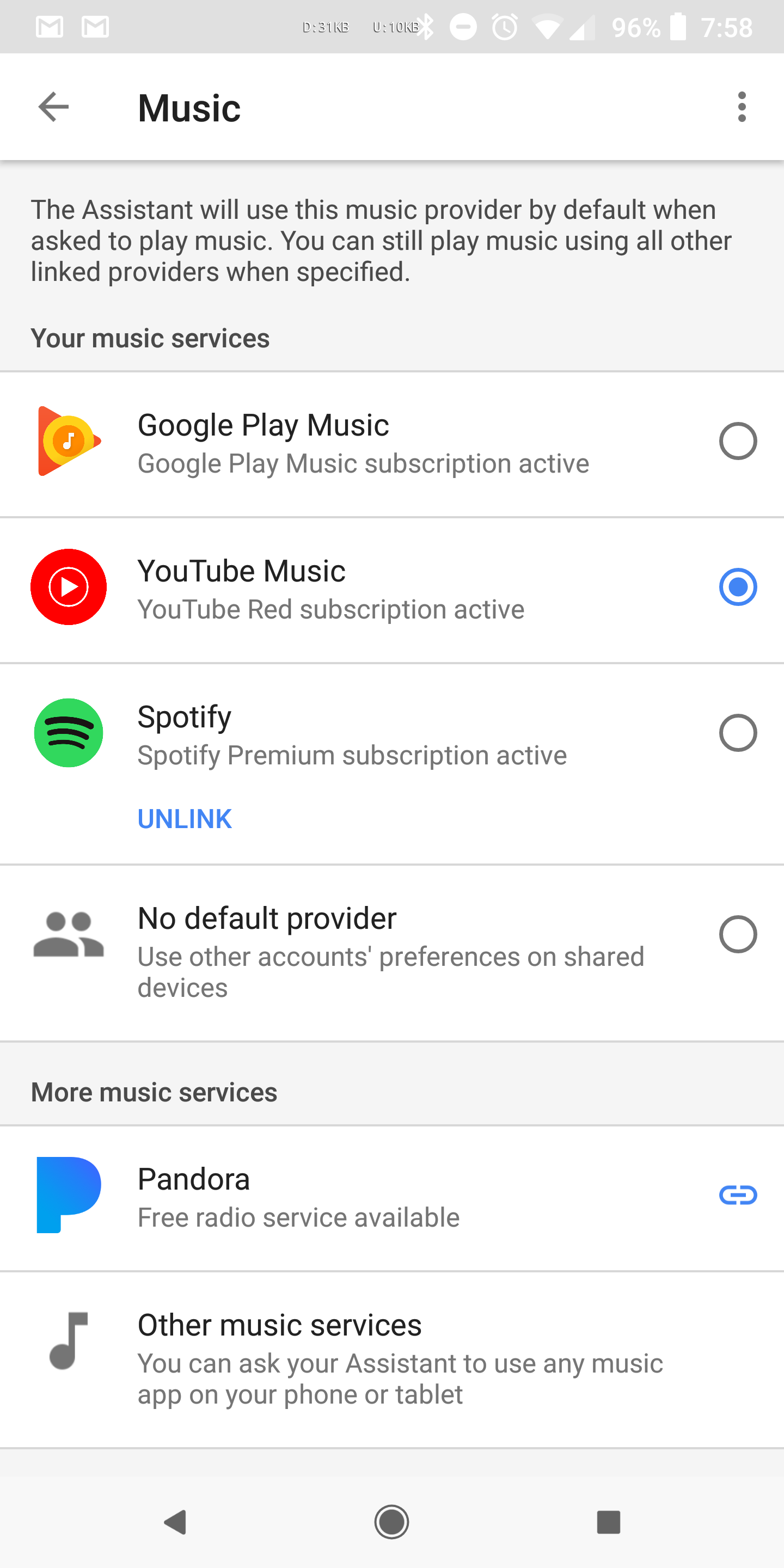The image size is (784, 1568).
Task: Select Spotify as the default music service
Action: (x=738, y=732)
